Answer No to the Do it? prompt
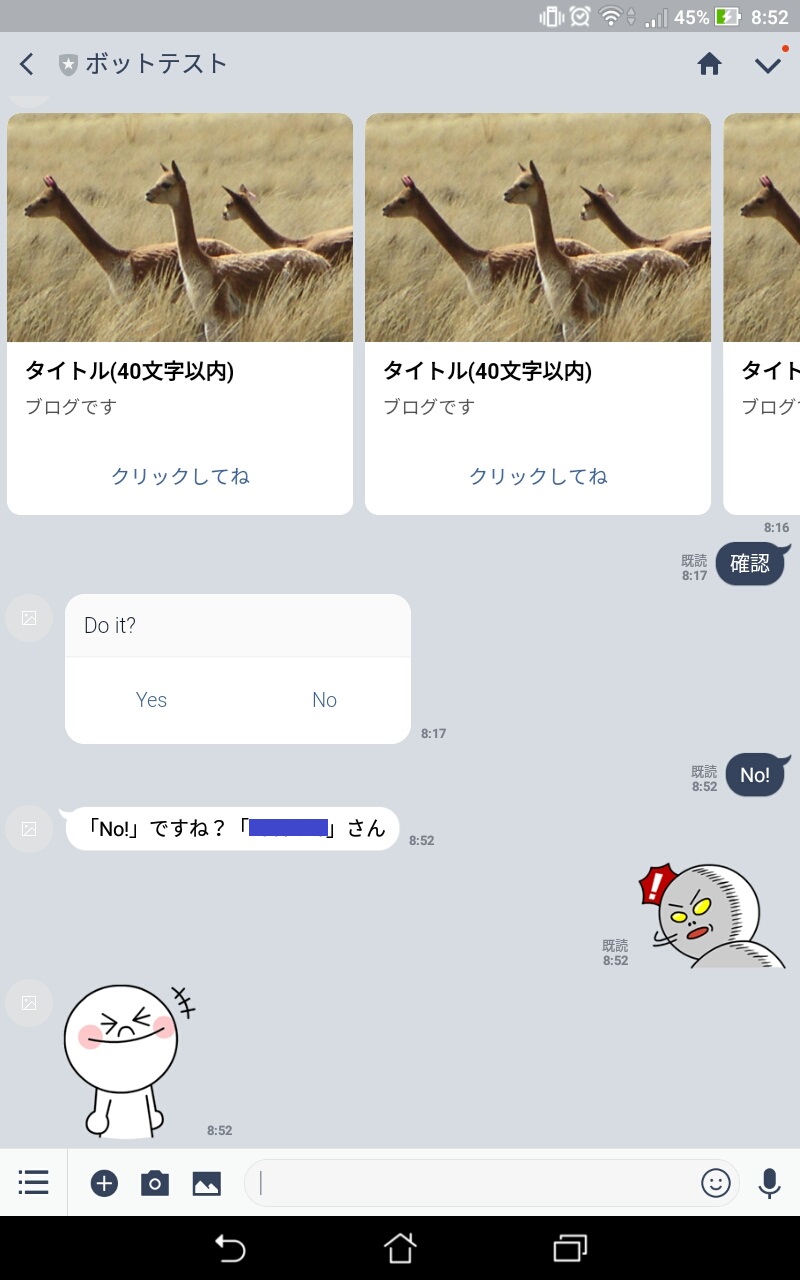This screenshot has width=800, height=1280. [x=324, y=700]
